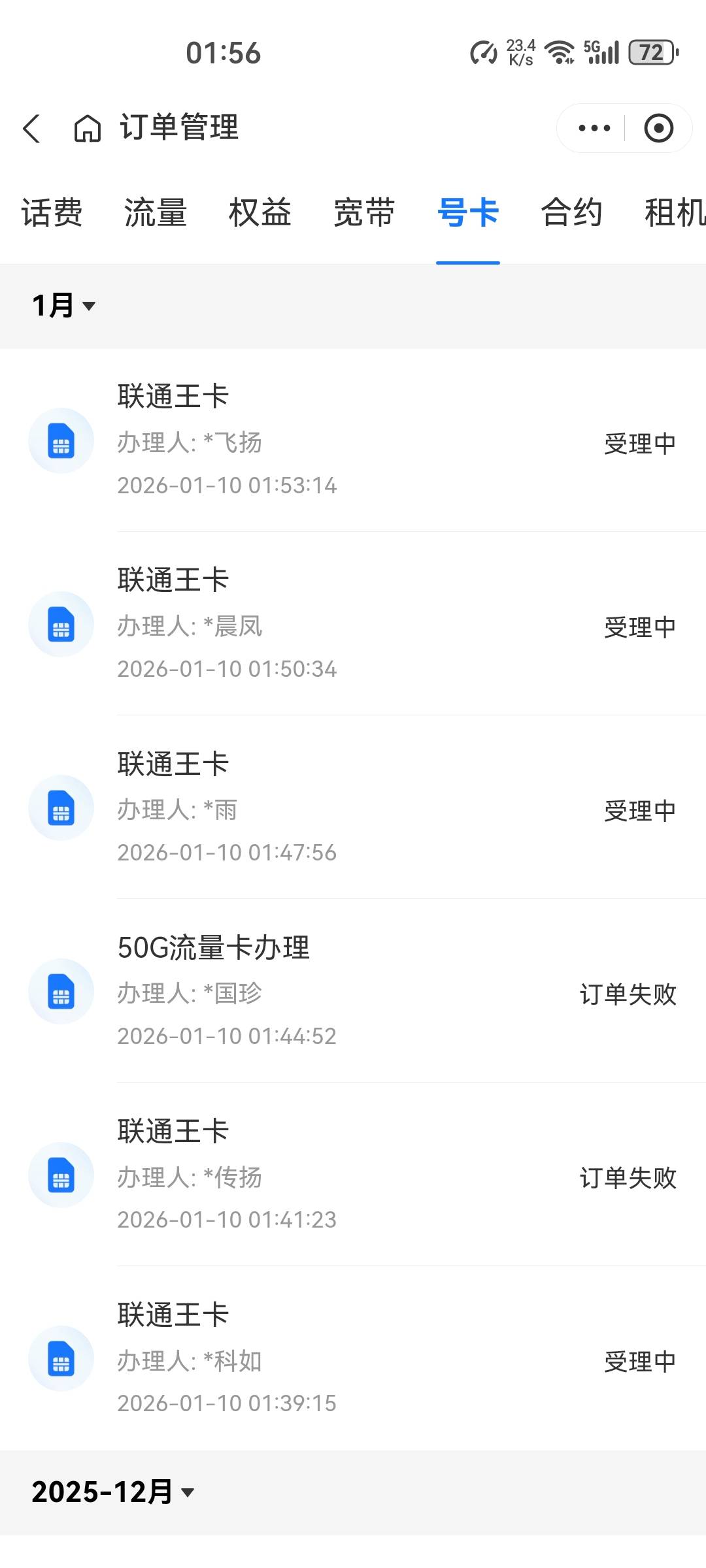Open the mini program three-dot menu

(594, 128)
